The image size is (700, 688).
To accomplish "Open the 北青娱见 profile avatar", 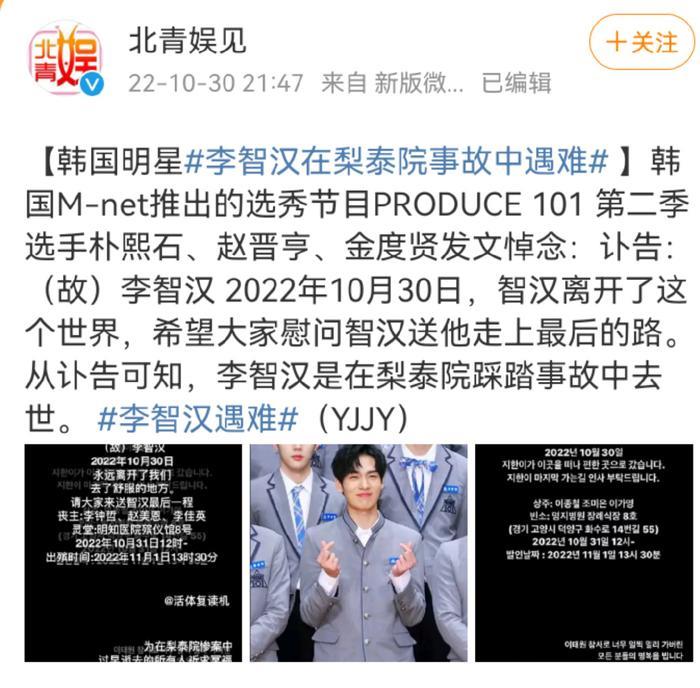I will click(65, 58).
